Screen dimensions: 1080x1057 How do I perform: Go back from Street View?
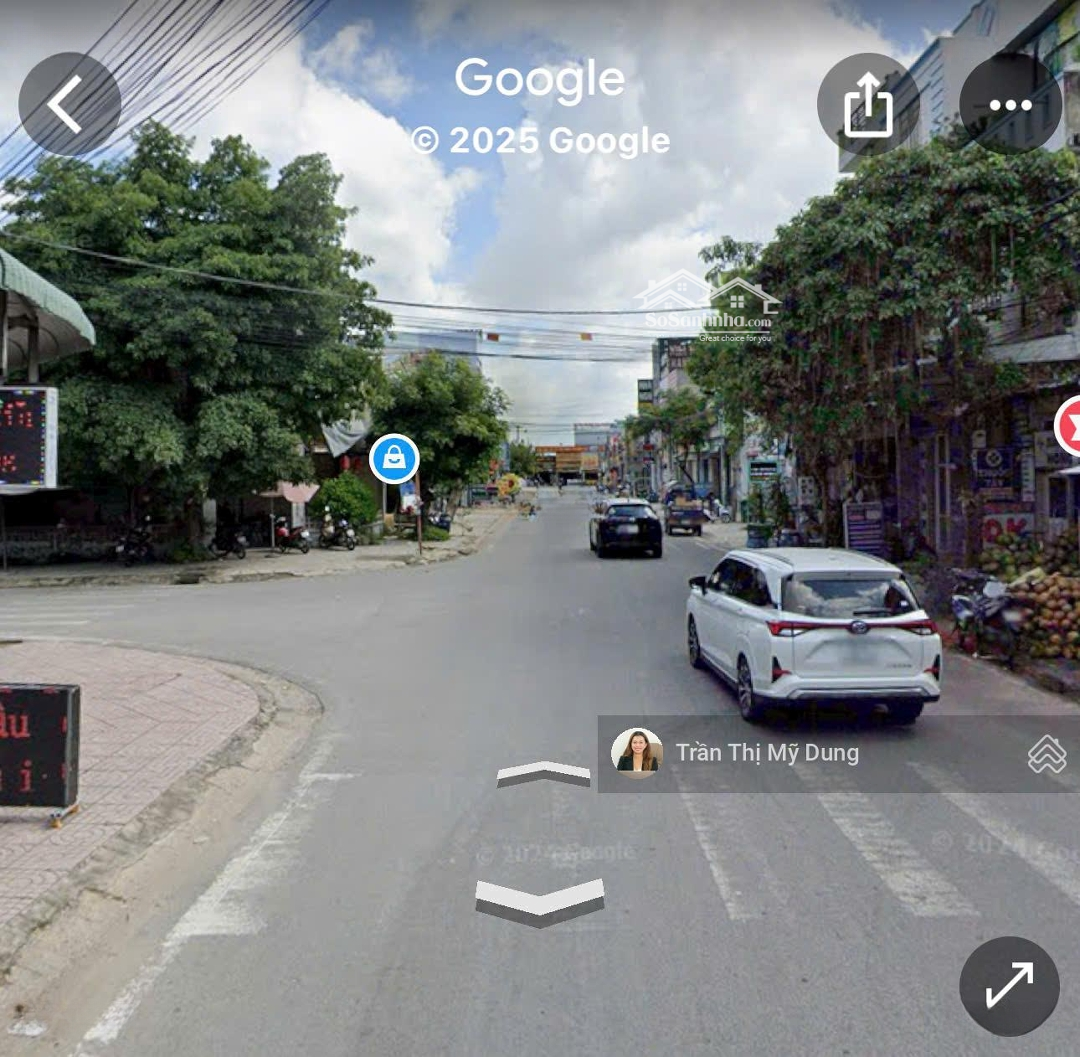point(69,104)
